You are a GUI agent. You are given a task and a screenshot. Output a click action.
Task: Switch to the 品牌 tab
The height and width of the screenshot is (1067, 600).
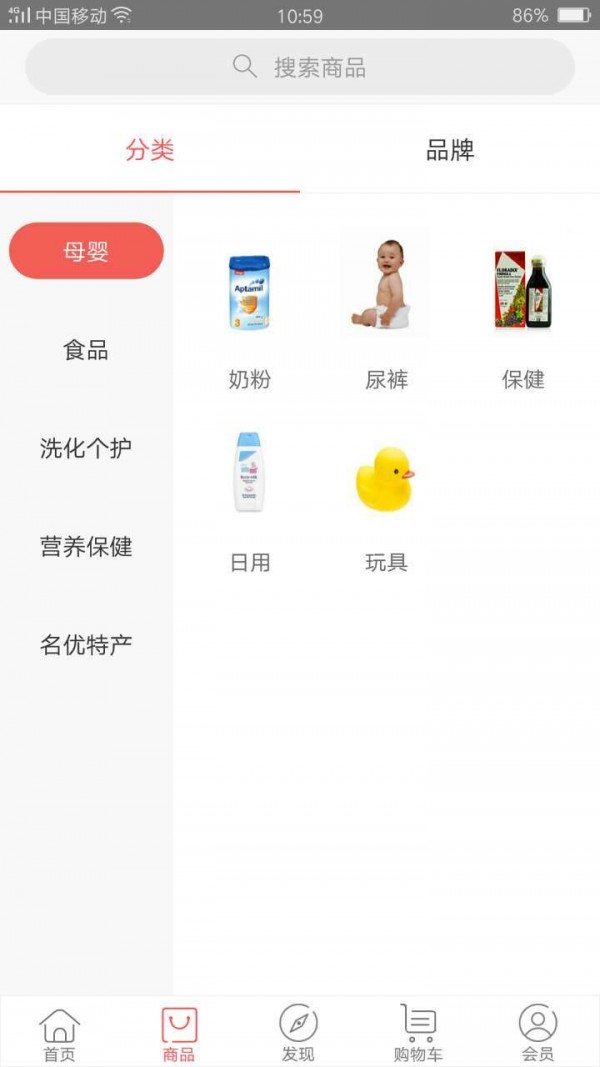point(450,151)
